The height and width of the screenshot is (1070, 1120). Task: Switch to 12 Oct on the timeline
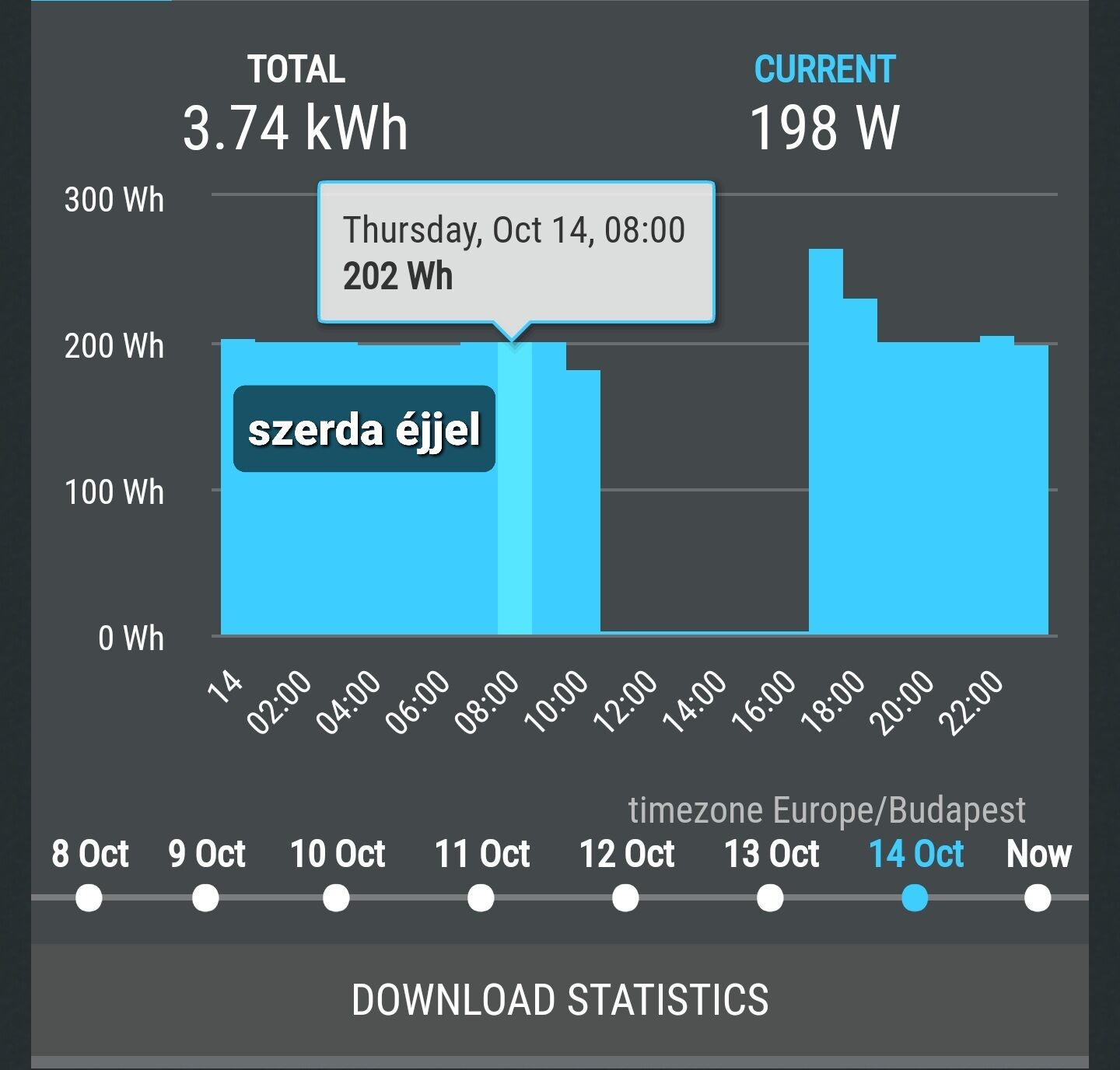[625, 897]
